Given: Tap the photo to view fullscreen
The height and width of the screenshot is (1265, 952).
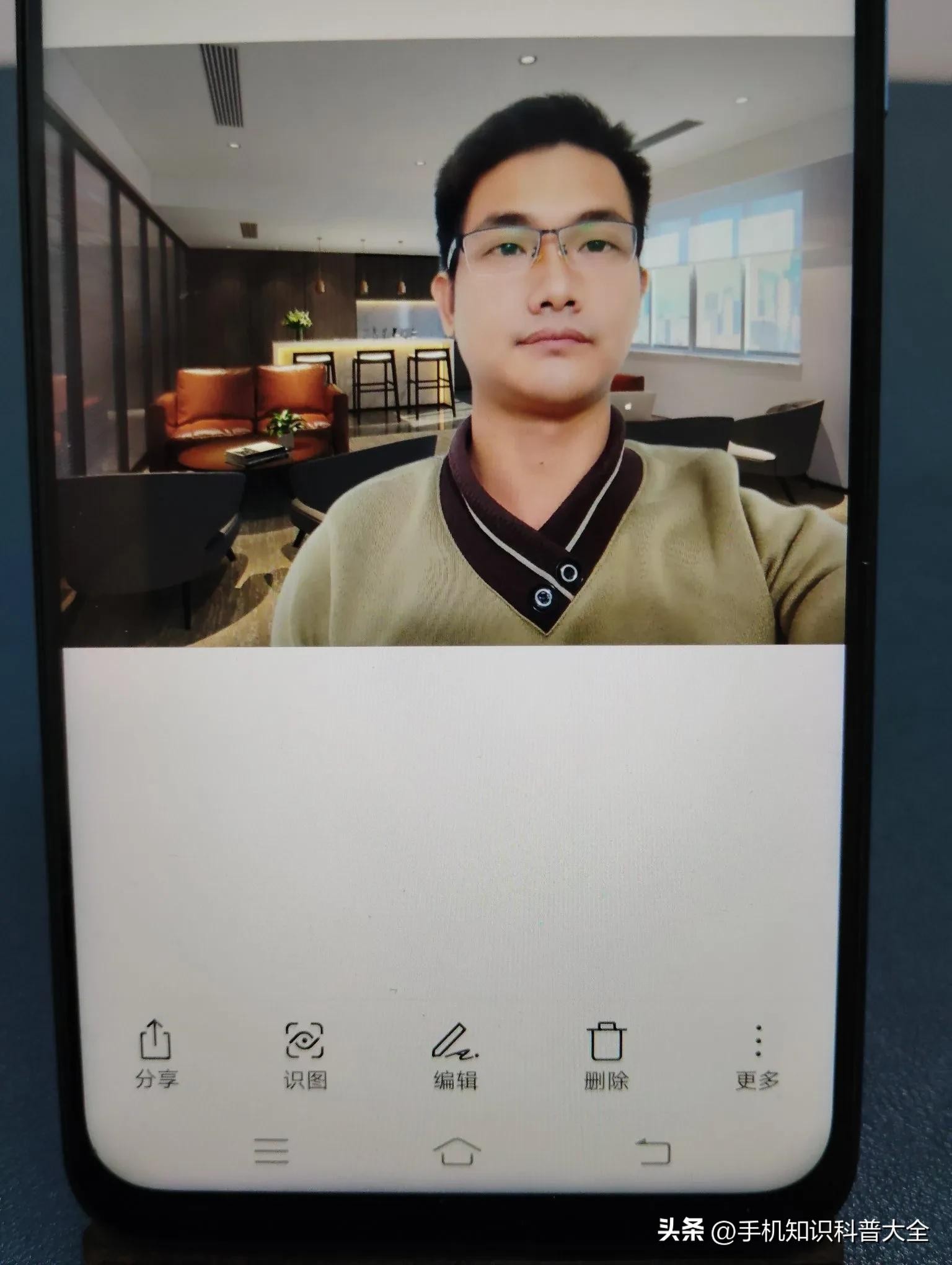Looking at the screenshot, I should [452, 347].
